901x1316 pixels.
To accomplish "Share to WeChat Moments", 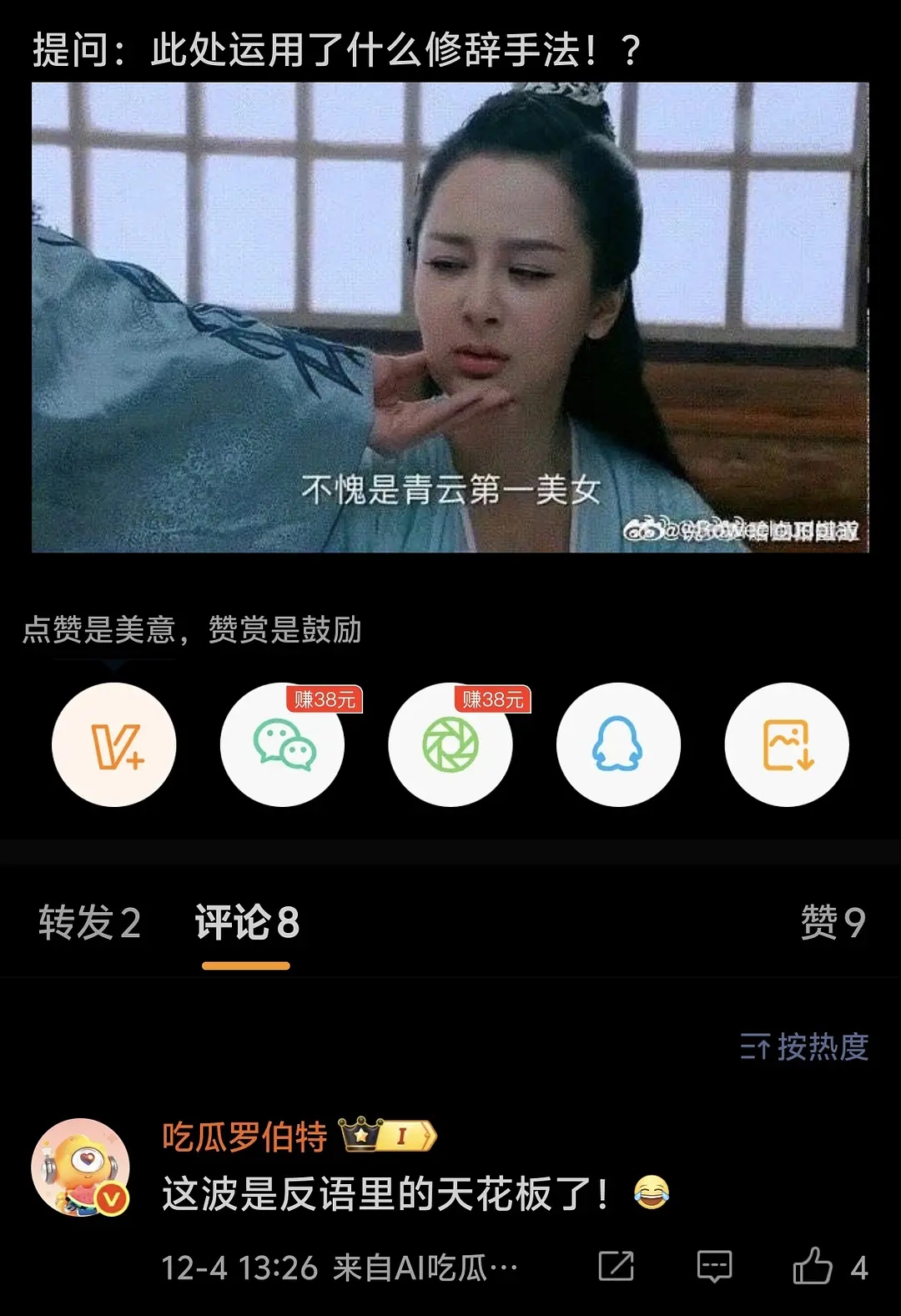I will point(450,744).
